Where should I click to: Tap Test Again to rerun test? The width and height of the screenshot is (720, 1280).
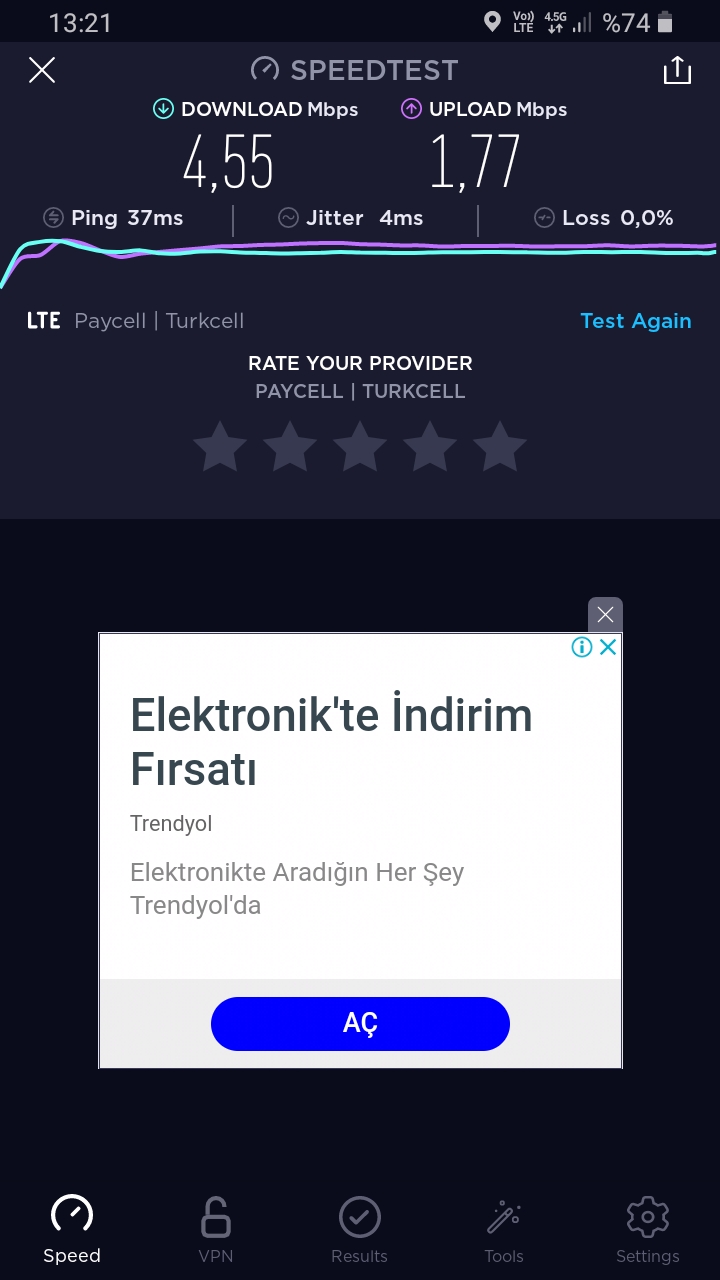(x=636, y=321)
